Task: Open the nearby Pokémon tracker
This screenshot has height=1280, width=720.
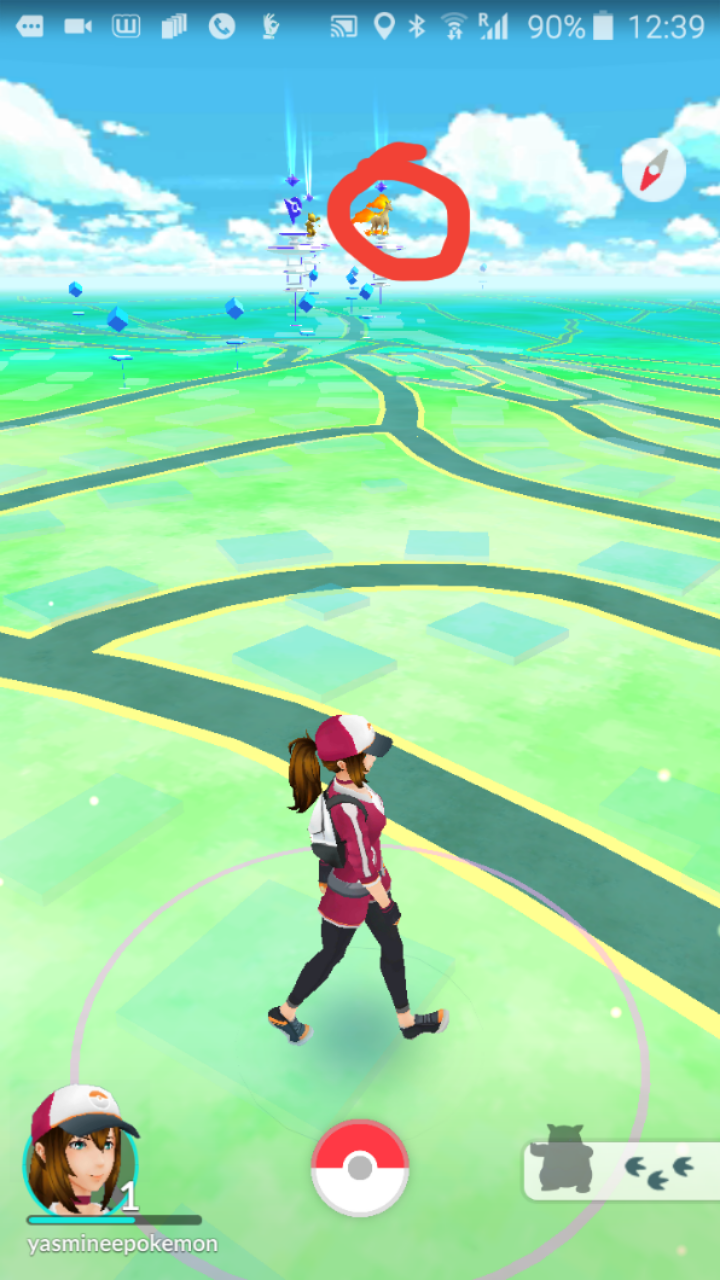Action: [620, 1168]
